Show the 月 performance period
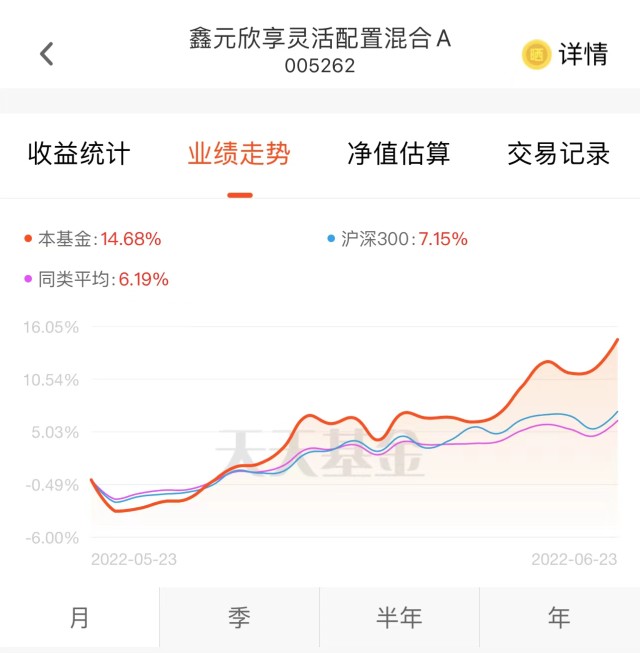The width and height of the screenshot is (640, 653). click(80, 618)
